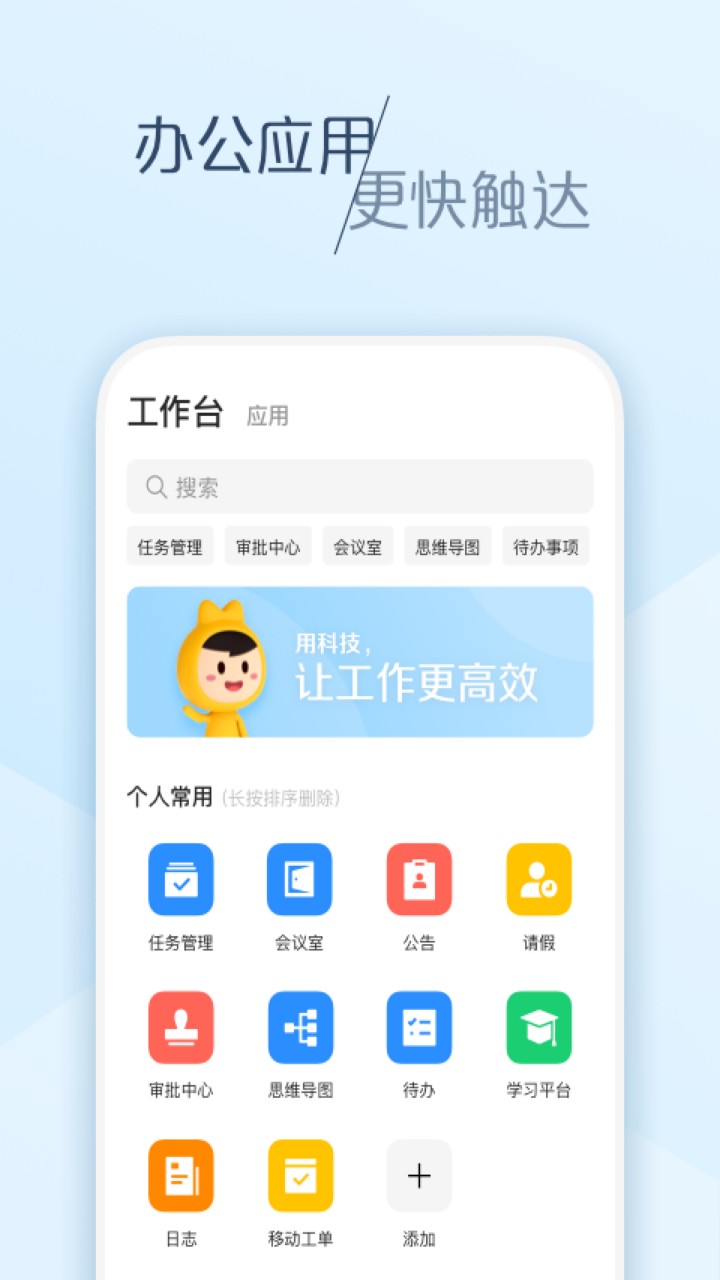This screenshot has width=720, height=1280.
Task: Open the 任务管理 app icon
Action: pos(180,880)
